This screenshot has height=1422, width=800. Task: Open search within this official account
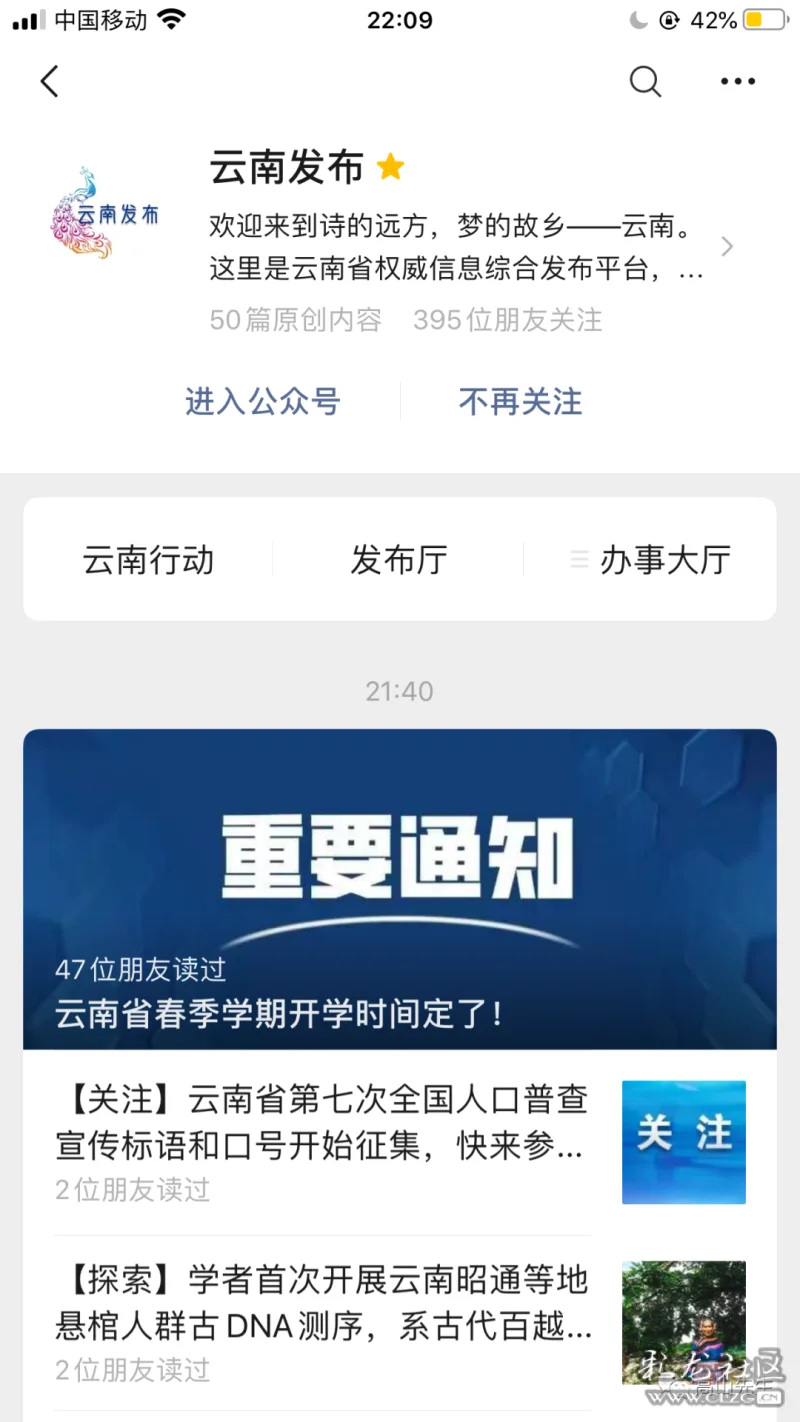tap(645, 82)
